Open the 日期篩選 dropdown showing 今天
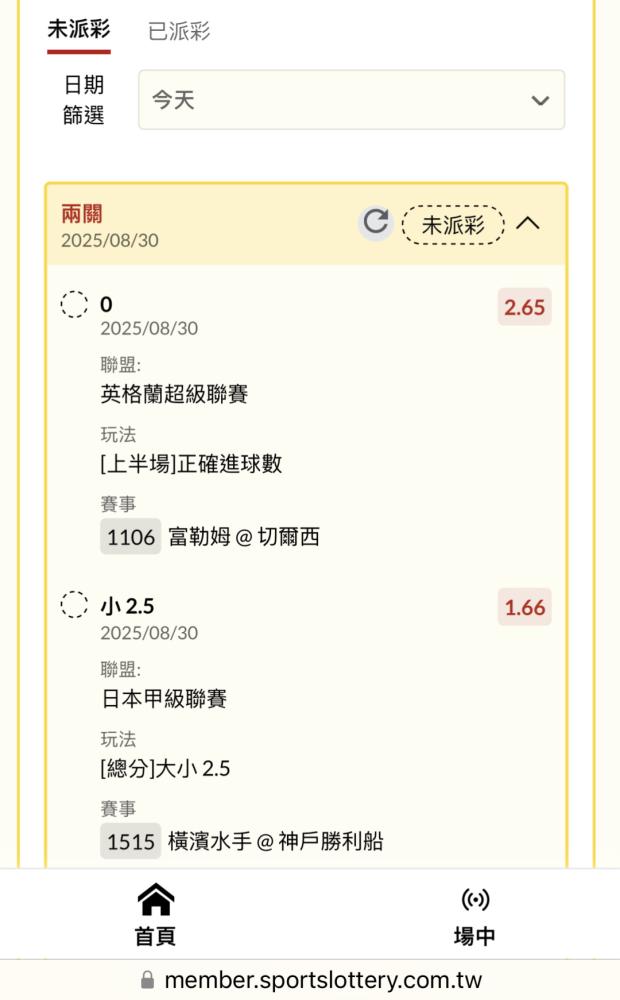 [351, 100]
